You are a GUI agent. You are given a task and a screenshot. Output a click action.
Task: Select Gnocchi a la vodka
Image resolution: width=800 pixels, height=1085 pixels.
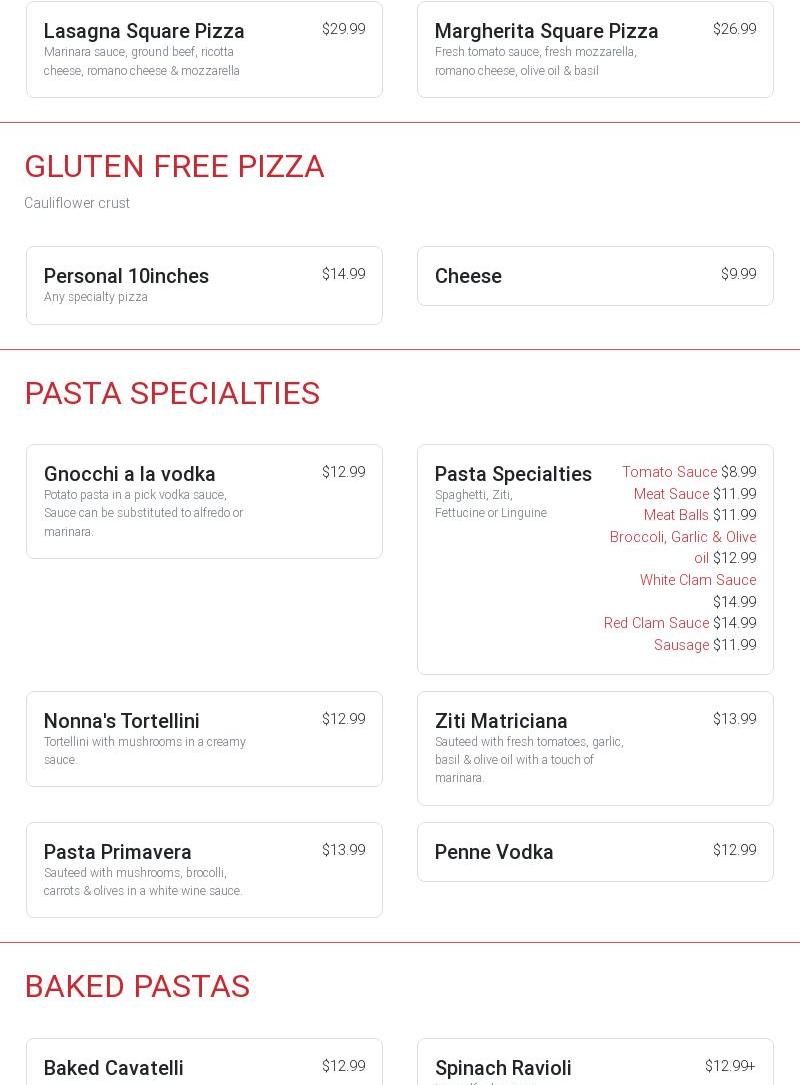tap(204, 501)
